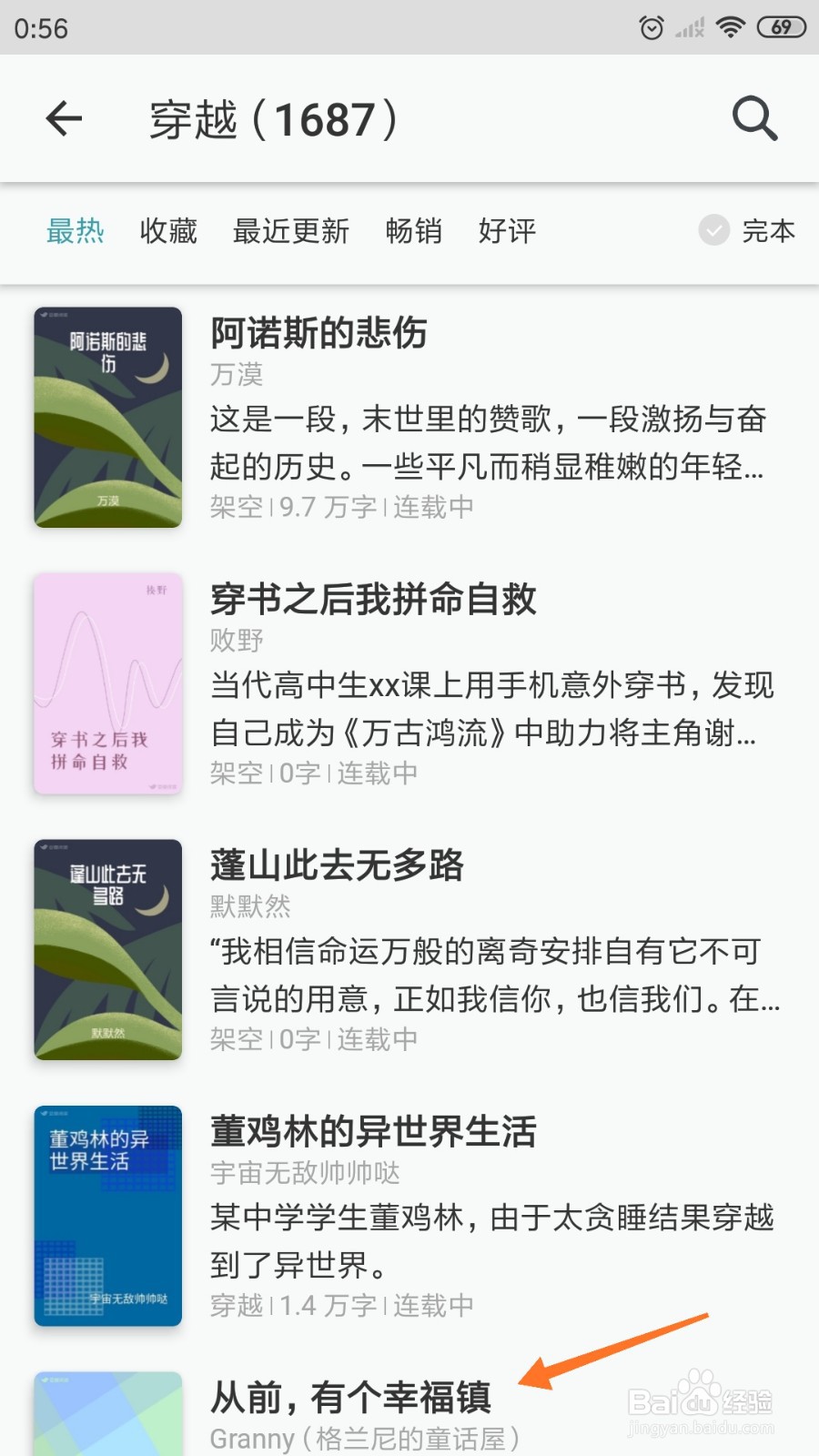Viewport: 819px width, 1456px height.
Task: Tap the alarm clock icon in the status bar
Action: [652, 26]
